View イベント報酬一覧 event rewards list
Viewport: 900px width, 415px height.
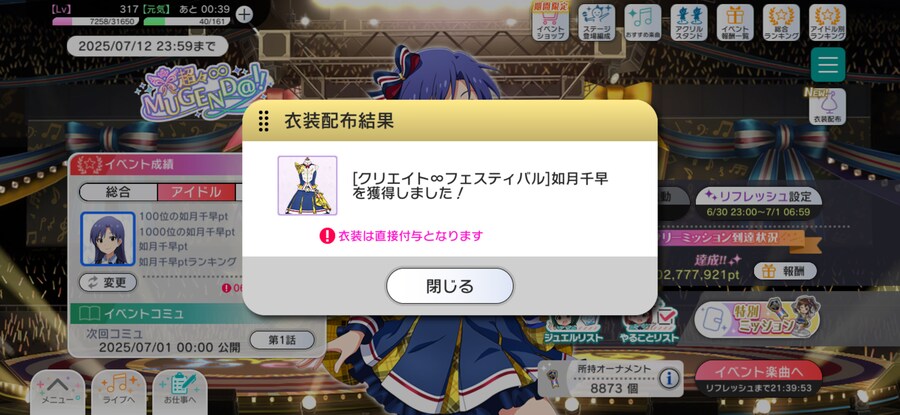(736, 24)
